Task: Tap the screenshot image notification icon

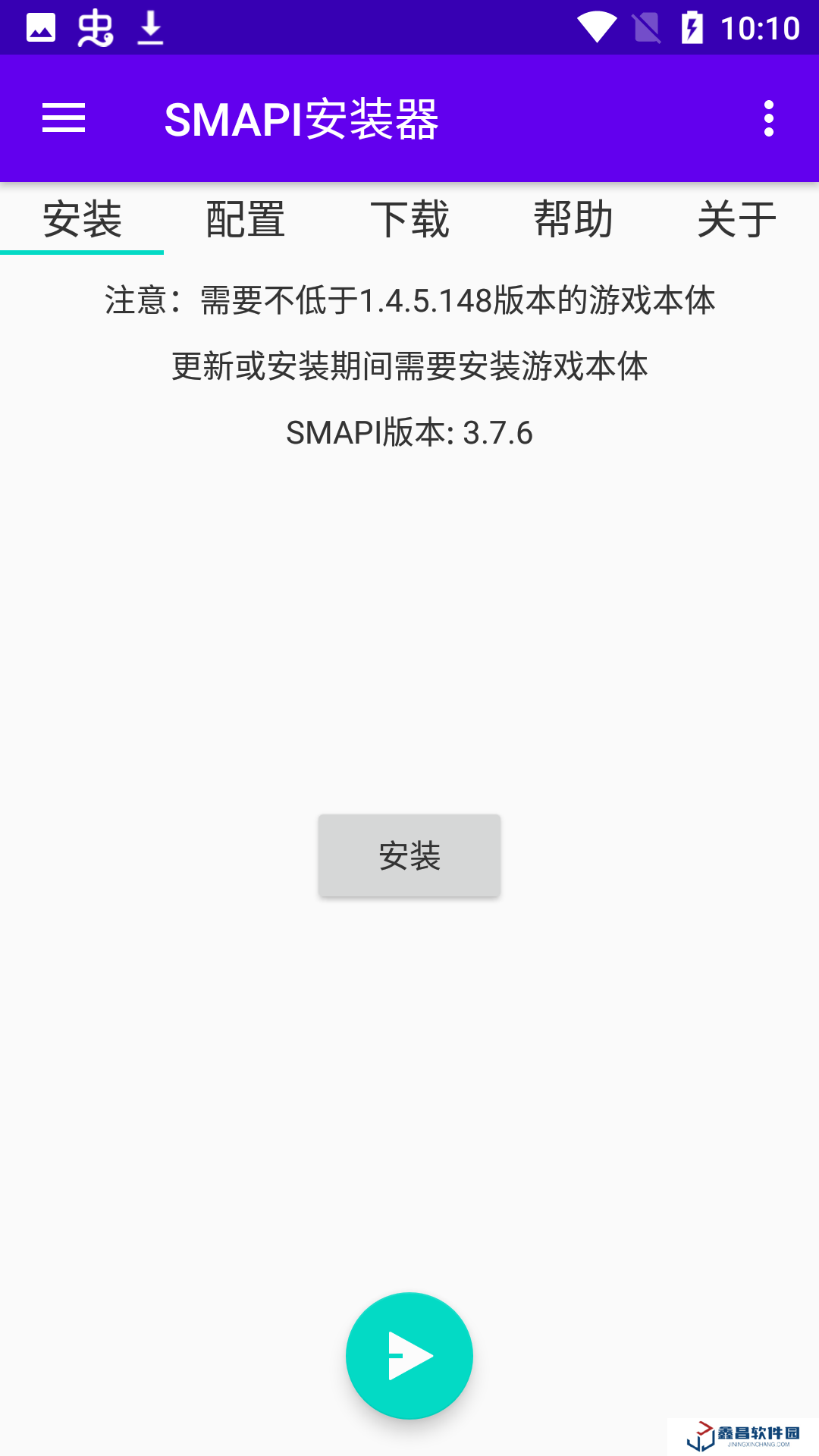Action: coord(42,27)
